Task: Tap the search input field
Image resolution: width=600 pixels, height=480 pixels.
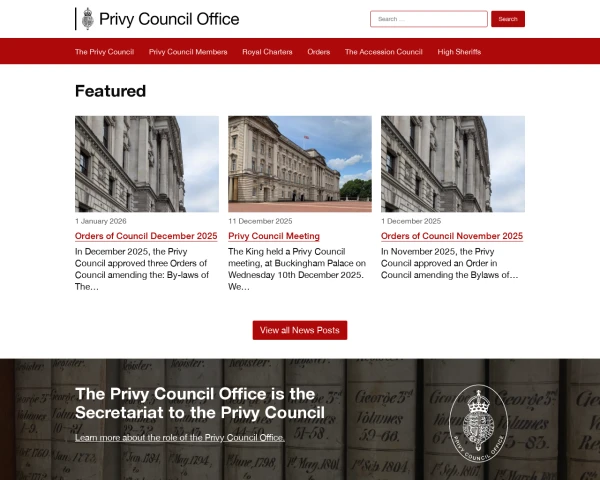Action: click(428, 19)
